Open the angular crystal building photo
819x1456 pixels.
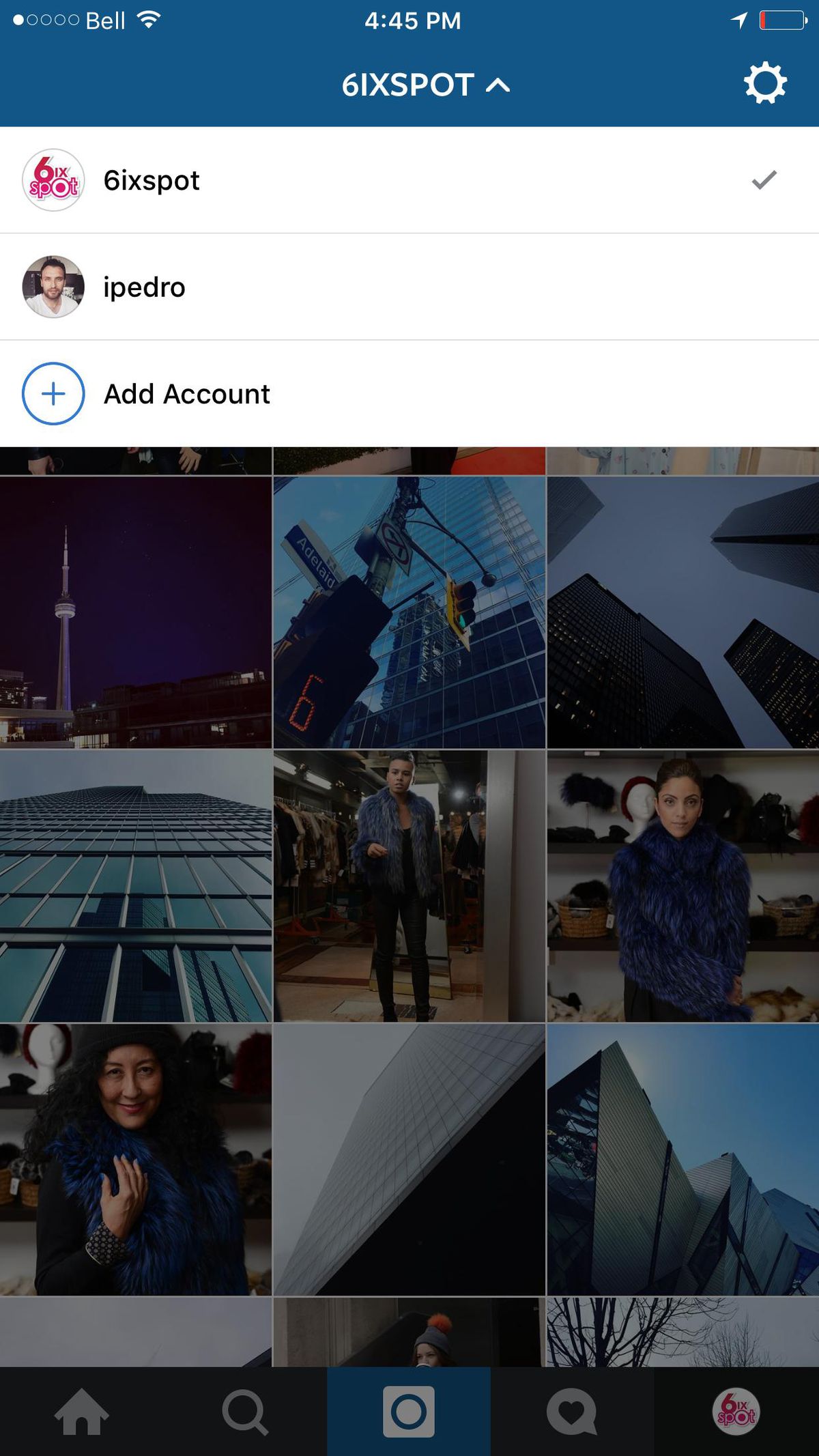[x=683, y=1160]
